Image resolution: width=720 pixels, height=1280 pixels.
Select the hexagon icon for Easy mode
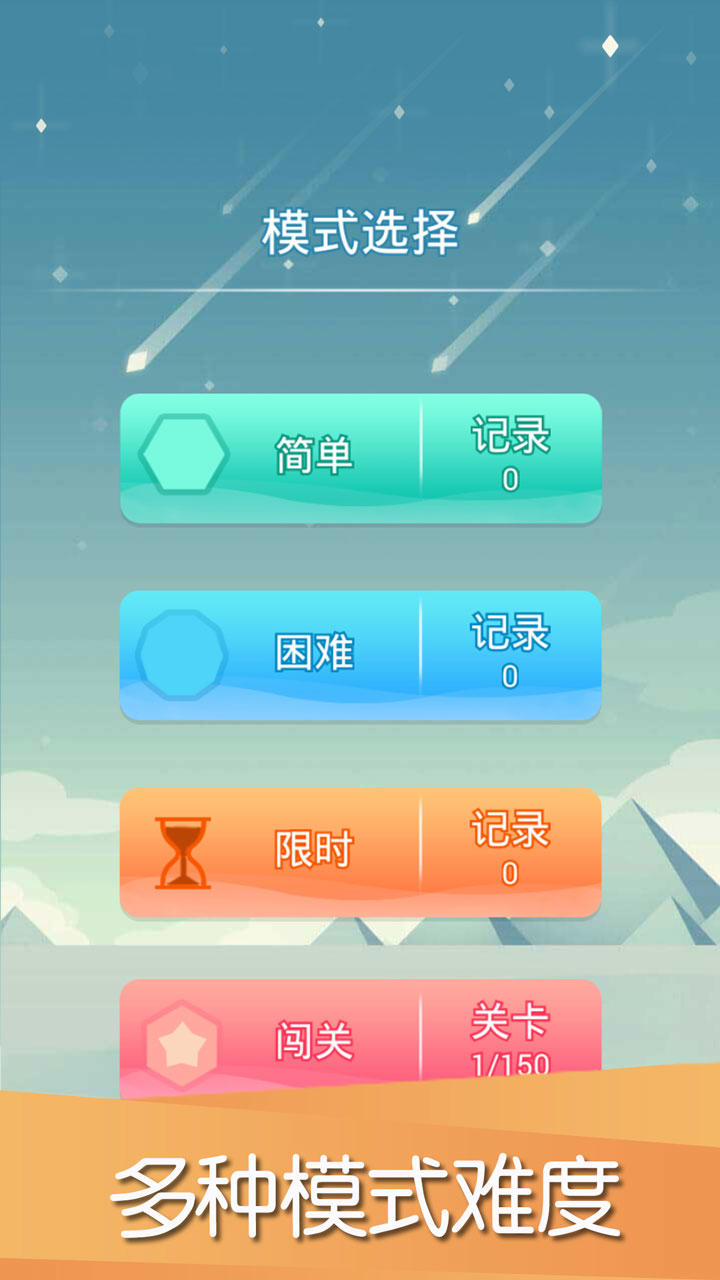click(x=183, y=454)
